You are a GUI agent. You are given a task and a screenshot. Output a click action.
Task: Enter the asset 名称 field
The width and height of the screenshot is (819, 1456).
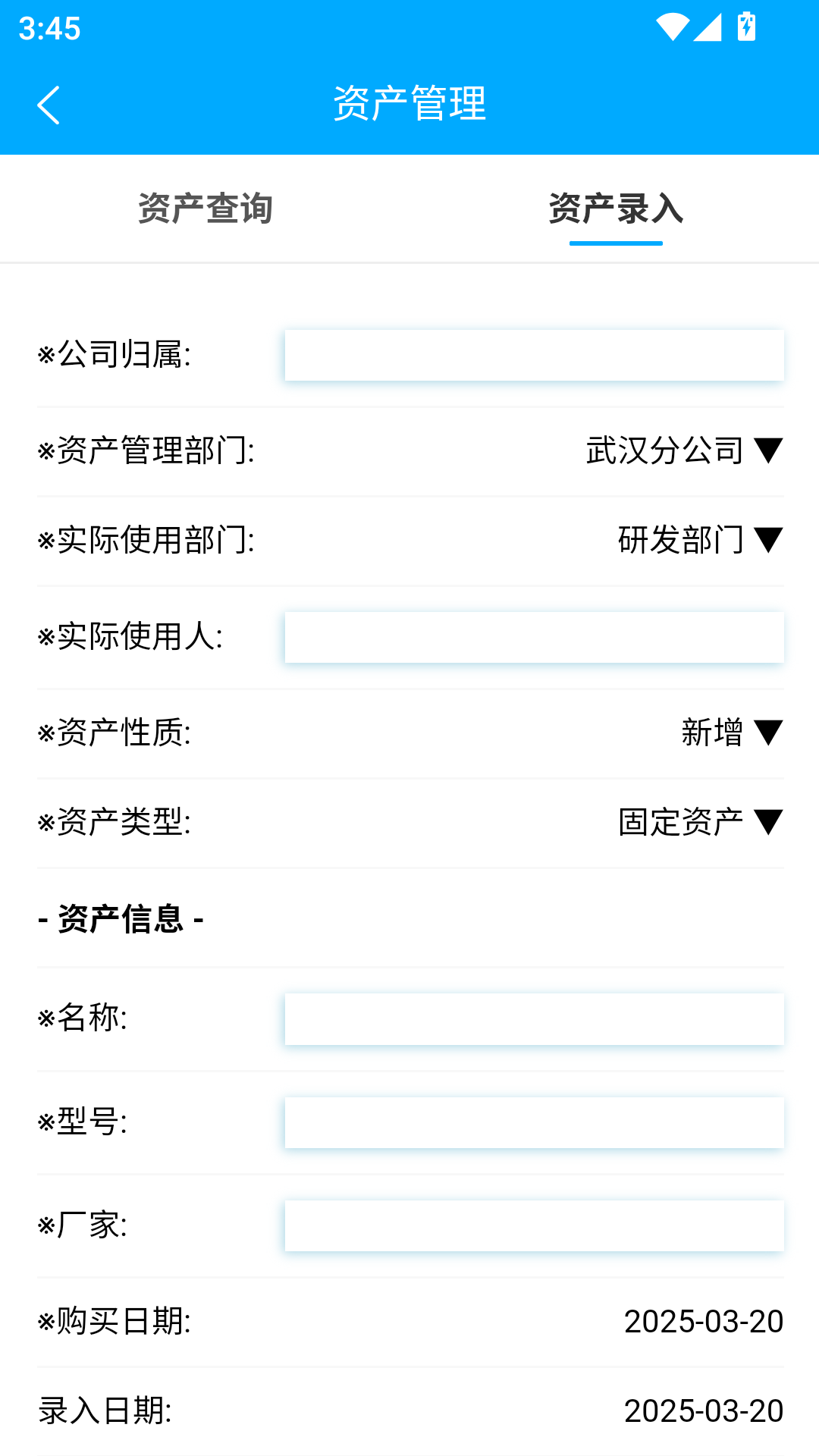click(x=534, y=1019)
